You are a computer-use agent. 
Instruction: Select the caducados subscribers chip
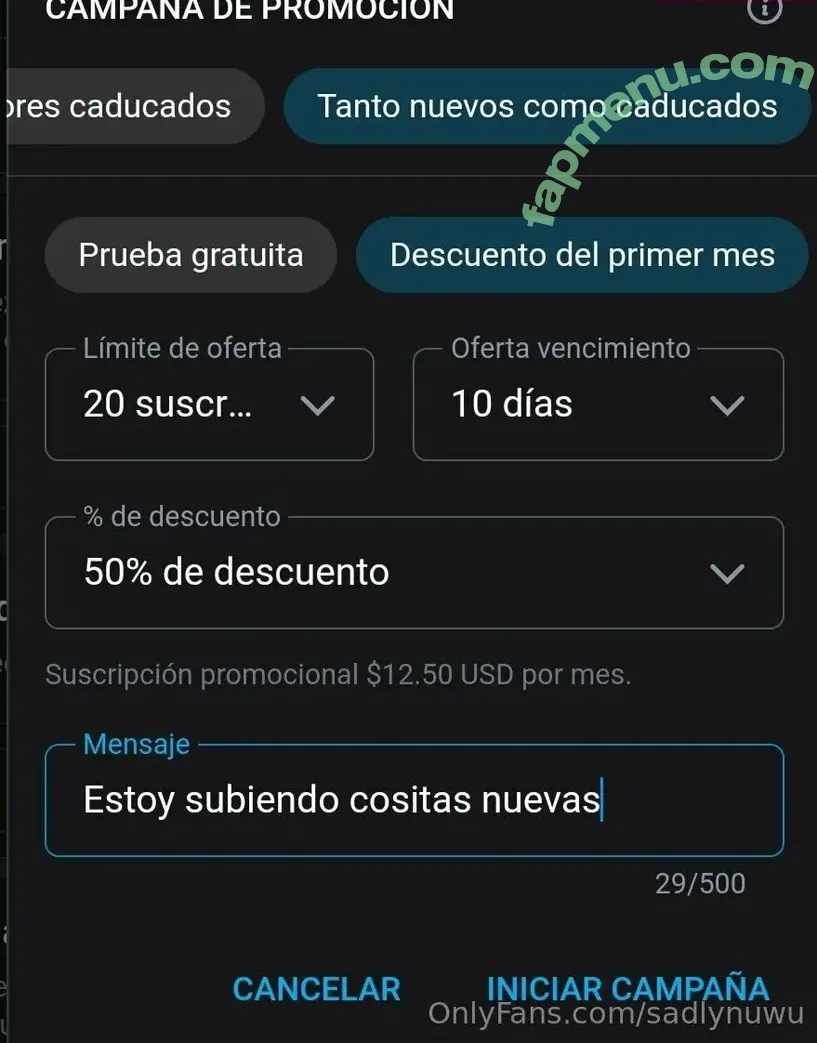point(130,106)
